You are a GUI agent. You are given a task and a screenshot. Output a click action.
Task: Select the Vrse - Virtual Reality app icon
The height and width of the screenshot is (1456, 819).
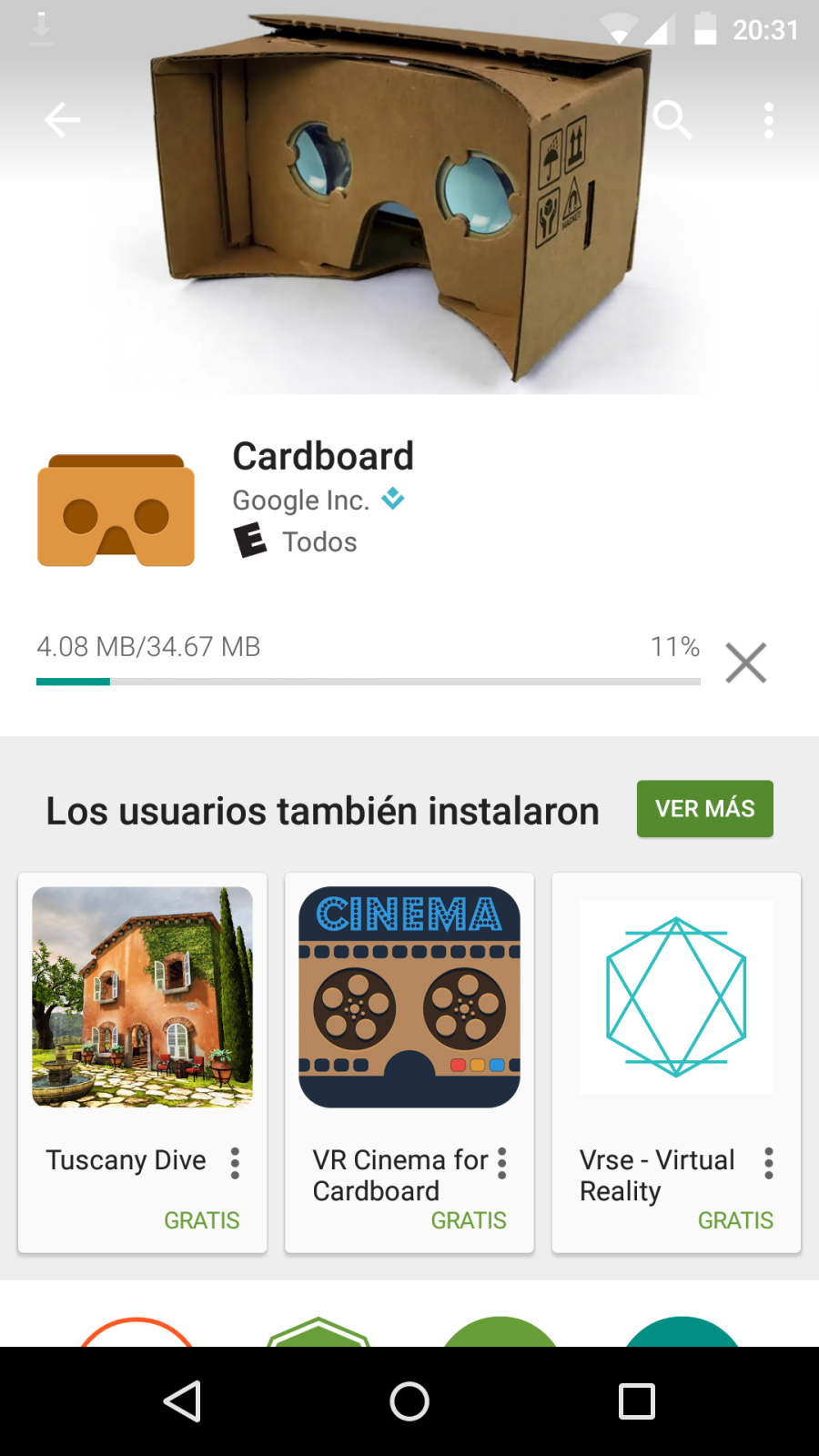click(675, 996)
